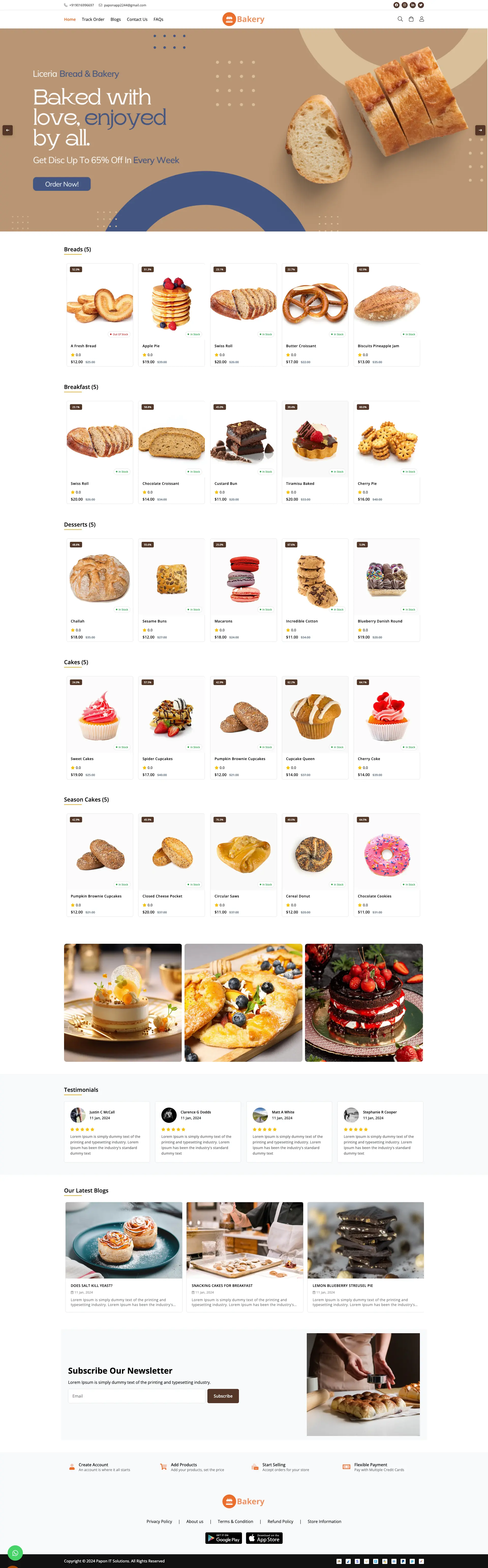The image size is (488, 1568).
Task: Open the WhatsApp chat bubble
Action: pos(15,1553)
